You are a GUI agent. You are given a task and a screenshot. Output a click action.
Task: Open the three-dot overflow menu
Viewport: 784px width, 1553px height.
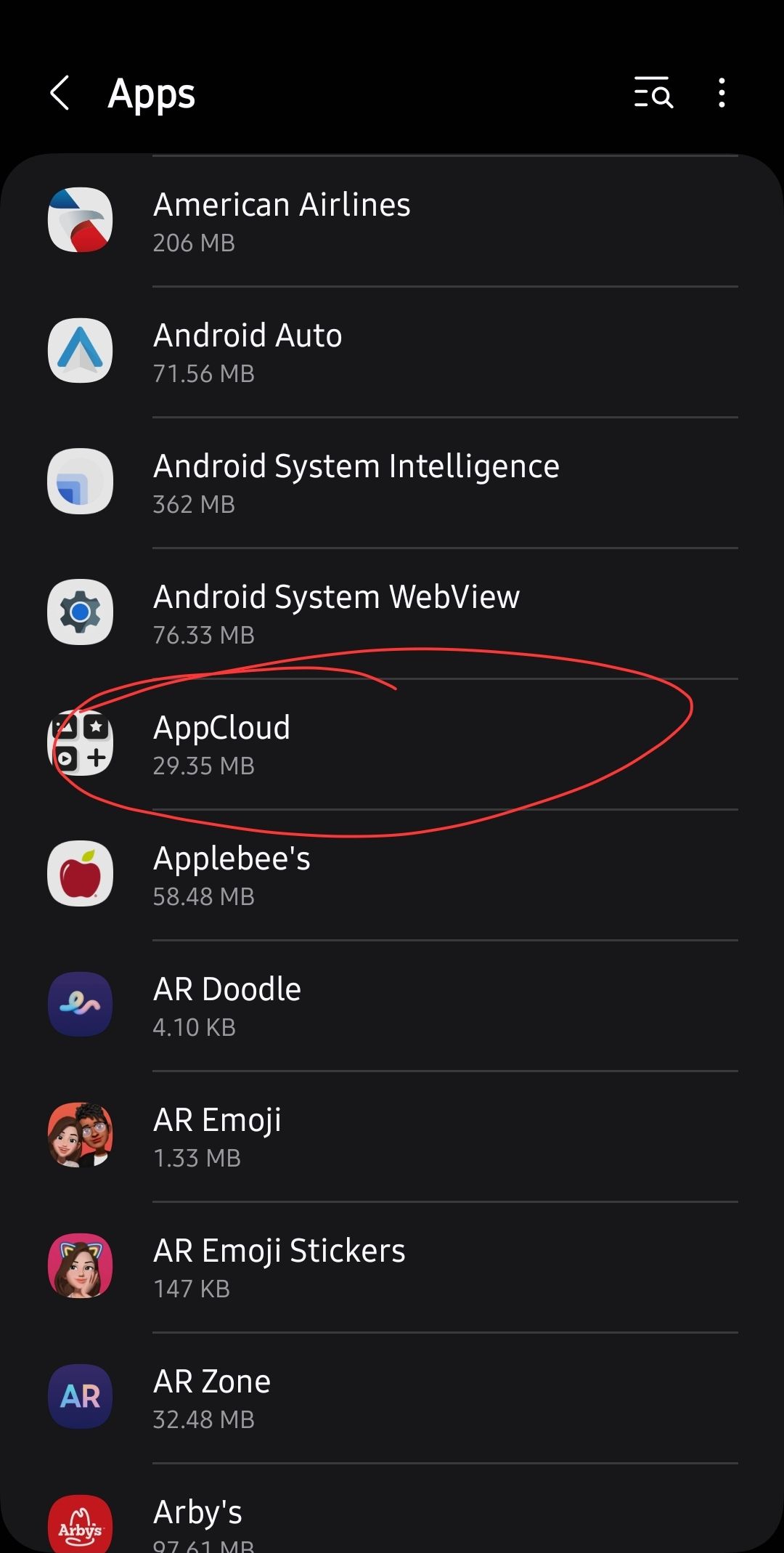(721, 93)
